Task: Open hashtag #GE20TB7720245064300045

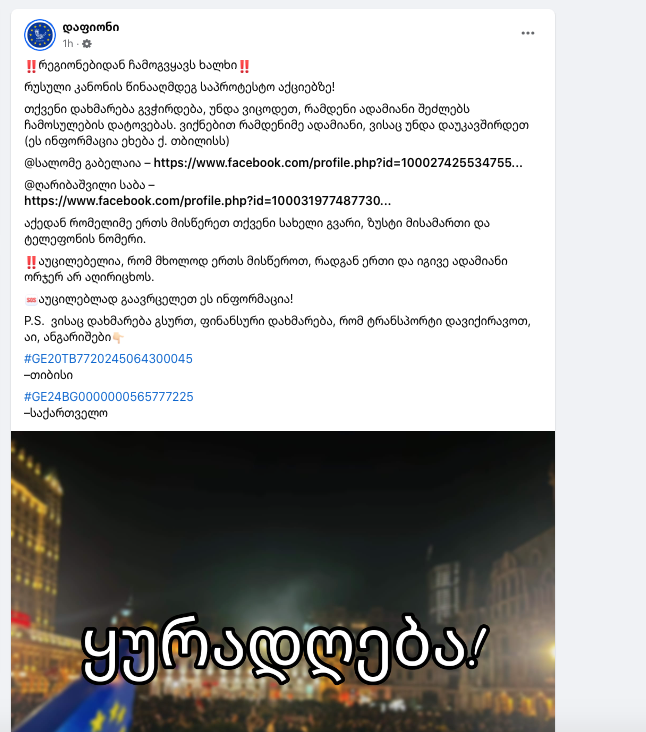Action: (x=108, y=358)
